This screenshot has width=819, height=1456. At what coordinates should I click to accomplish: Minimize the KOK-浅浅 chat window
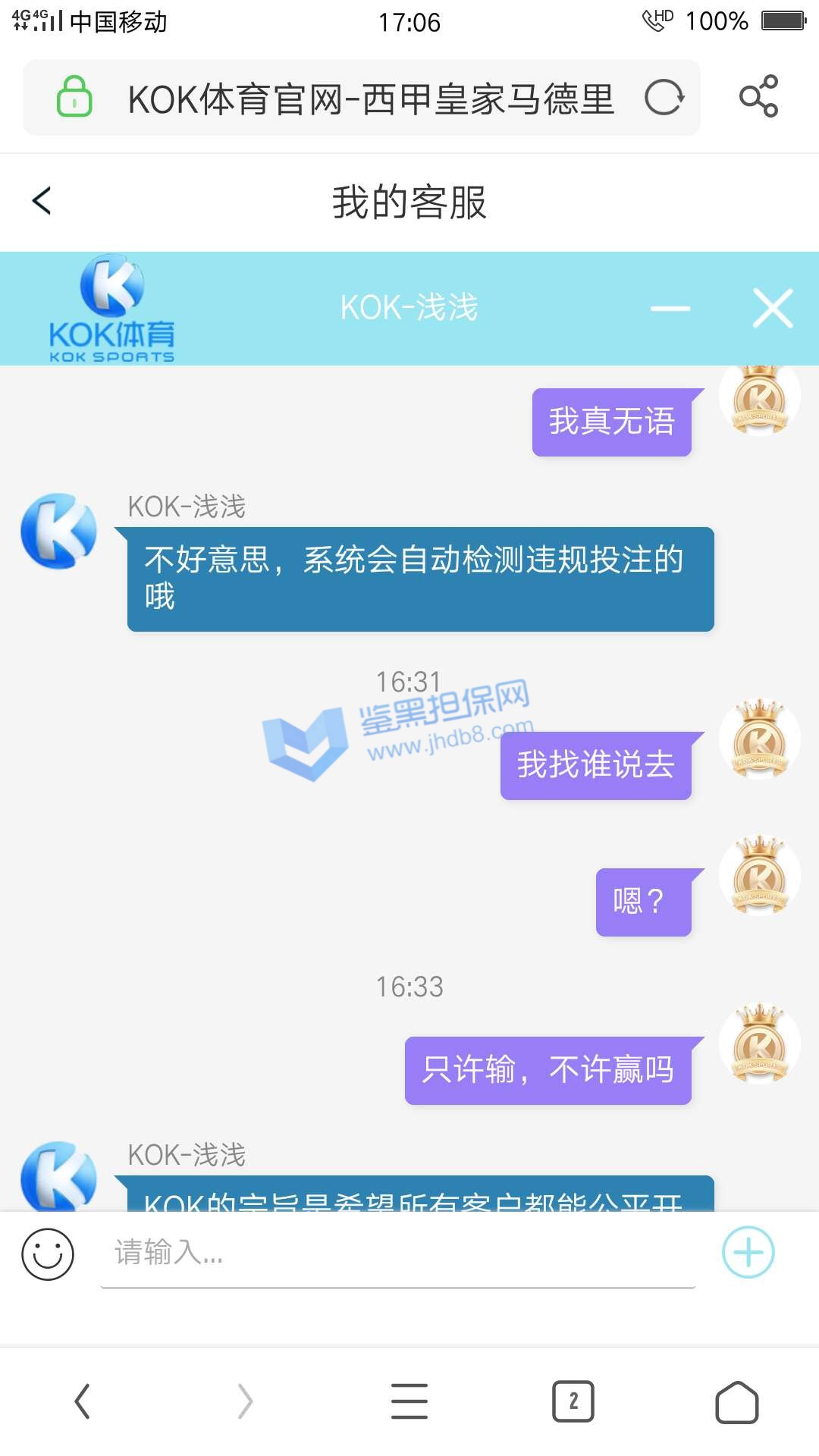(x=670, y=309)
